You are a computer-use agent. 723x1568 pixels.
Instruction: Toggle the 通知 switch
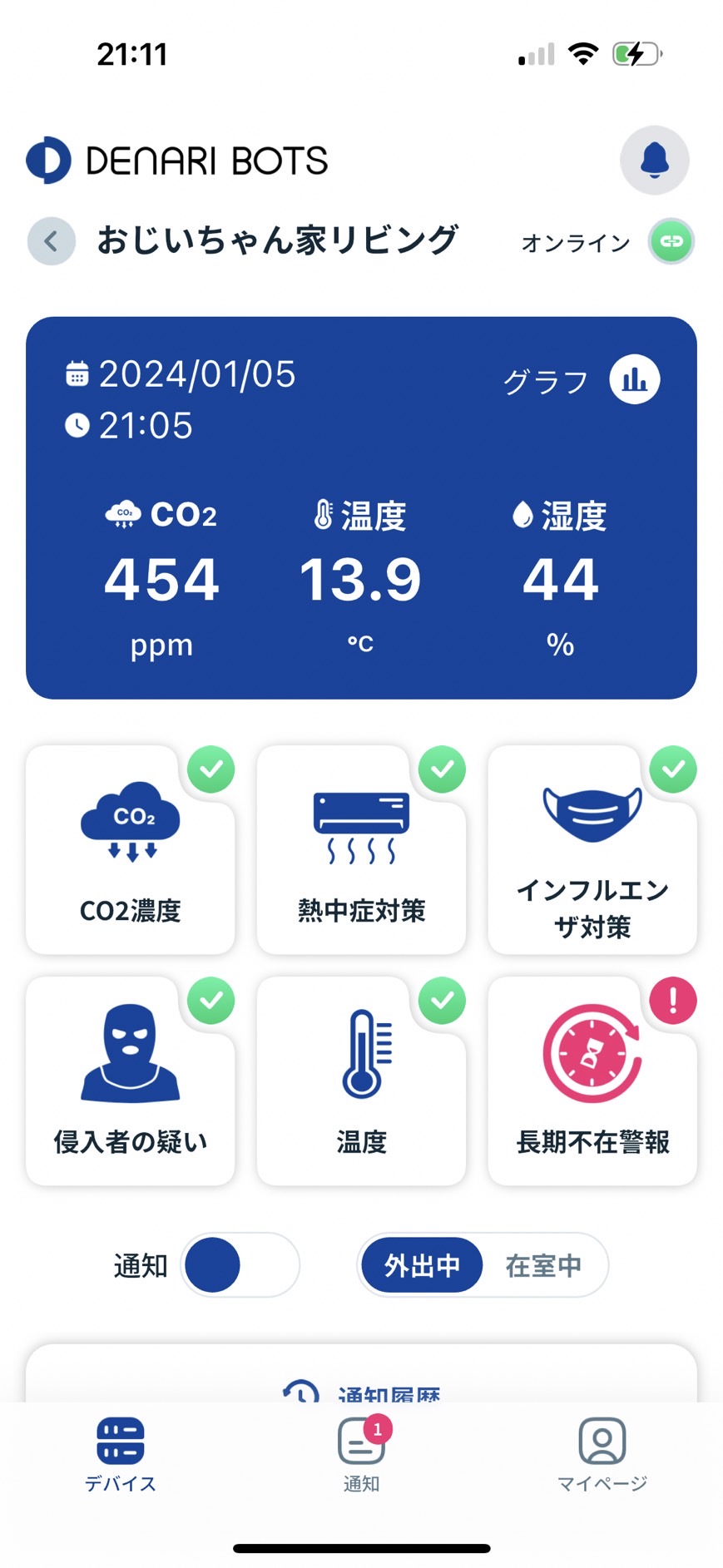[240, 1264]
